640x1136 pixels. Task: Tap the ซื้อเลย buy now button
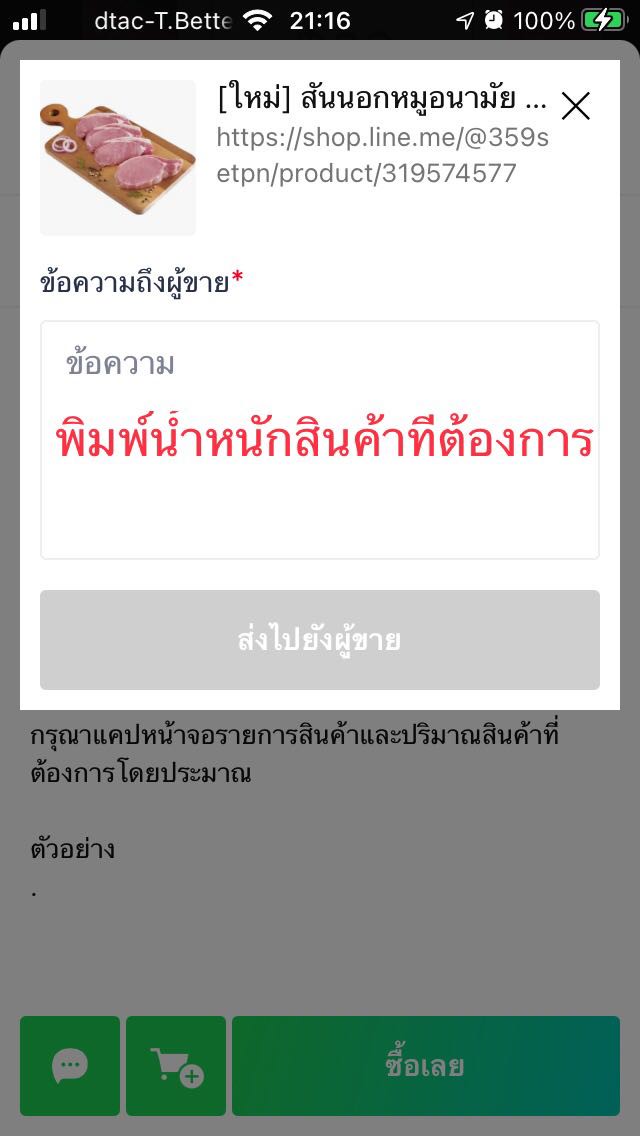point(425,1066)
